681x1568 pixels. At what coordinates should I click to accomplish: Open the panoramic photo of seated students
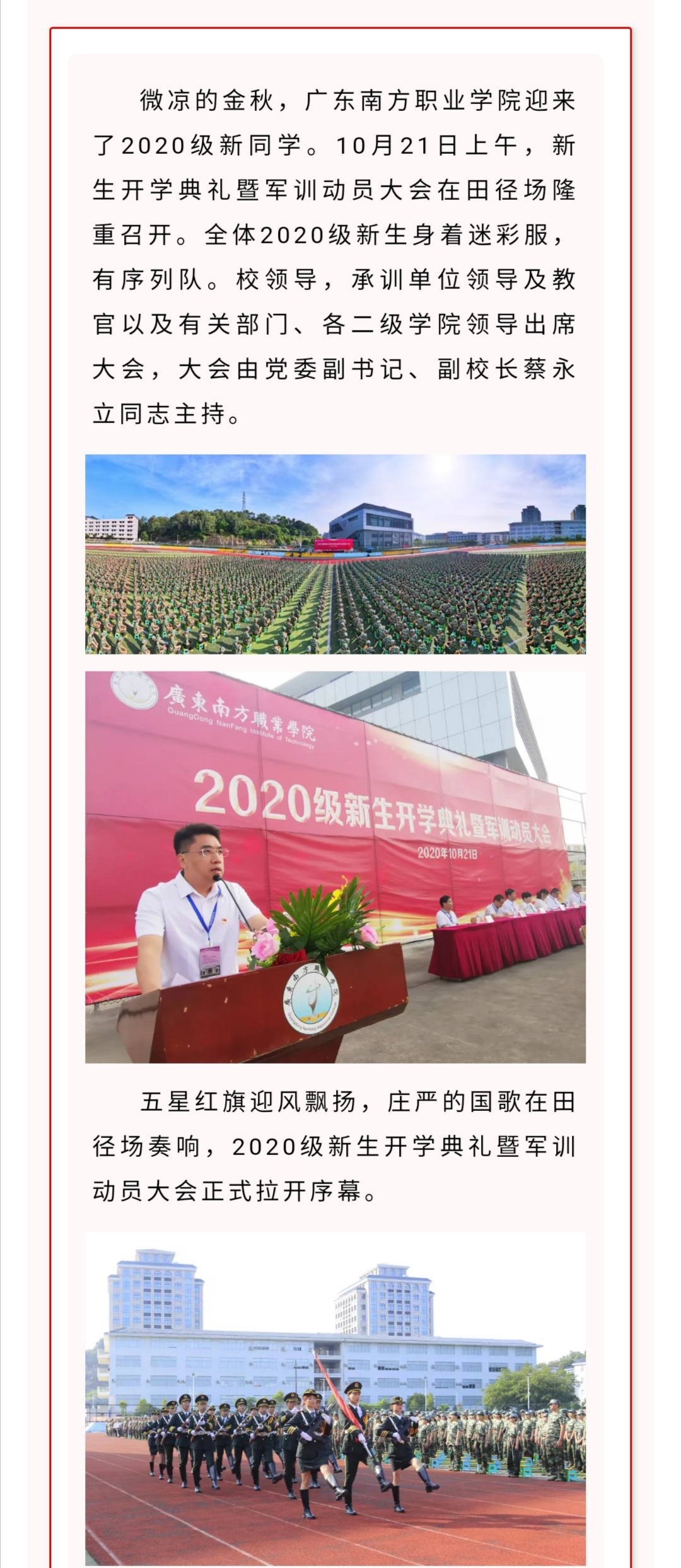(335, 554)
